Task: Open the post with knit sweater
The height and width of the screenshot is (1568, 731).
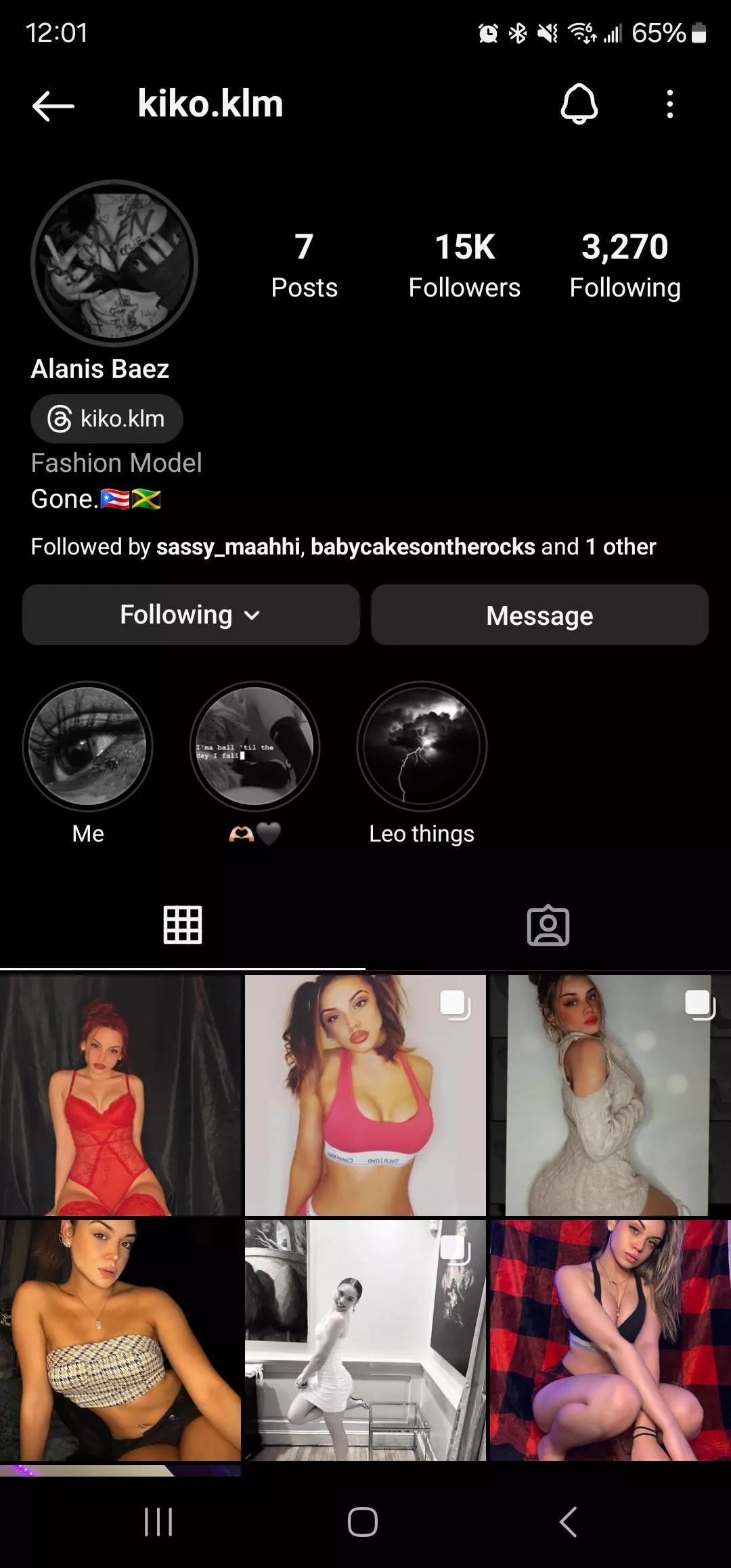Action: pyautogui.click(x=610, y=1095)
